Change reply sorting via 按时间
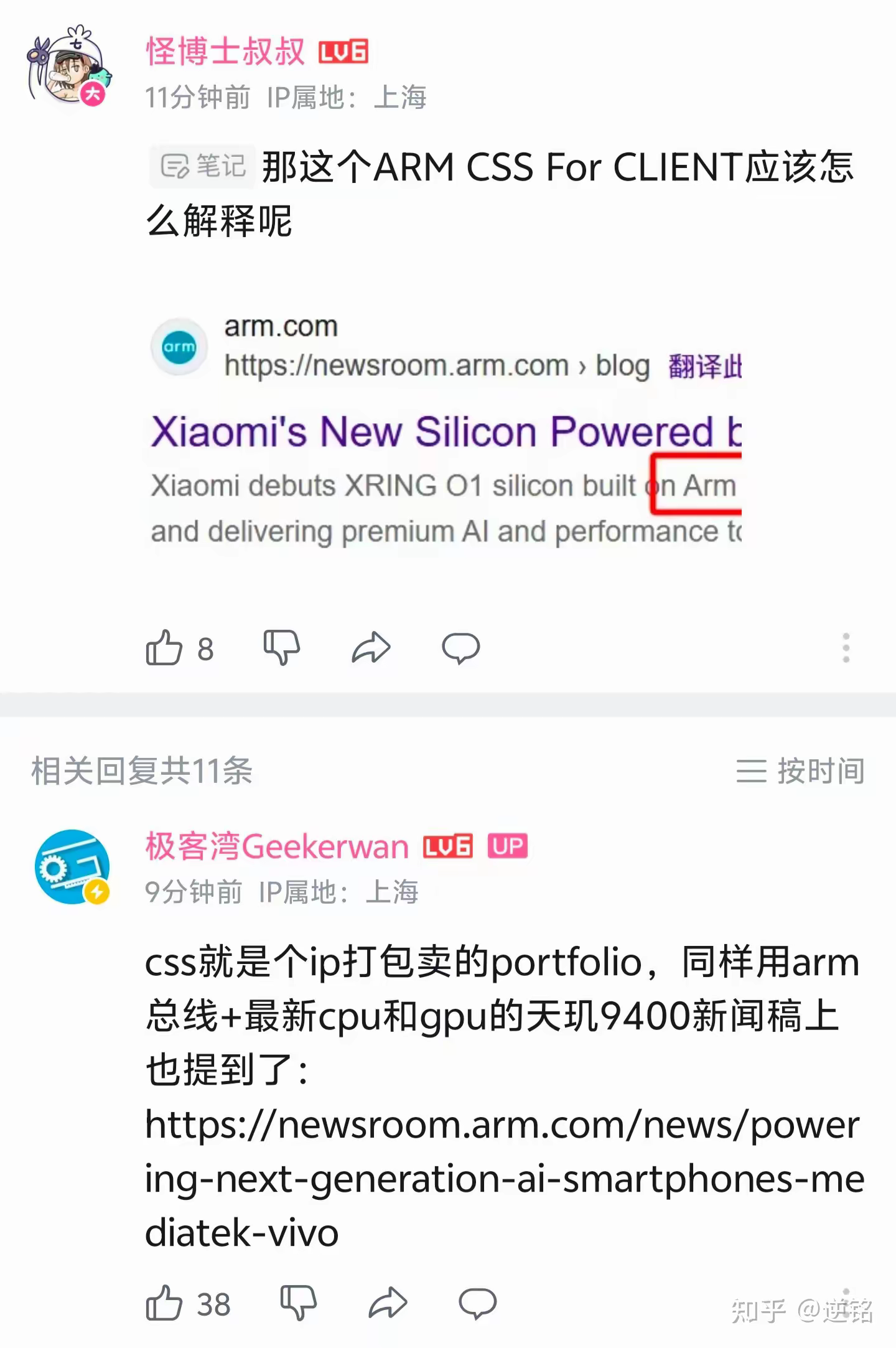The width and height of the screenshot is (896, 1348). [x=800, y=772]
